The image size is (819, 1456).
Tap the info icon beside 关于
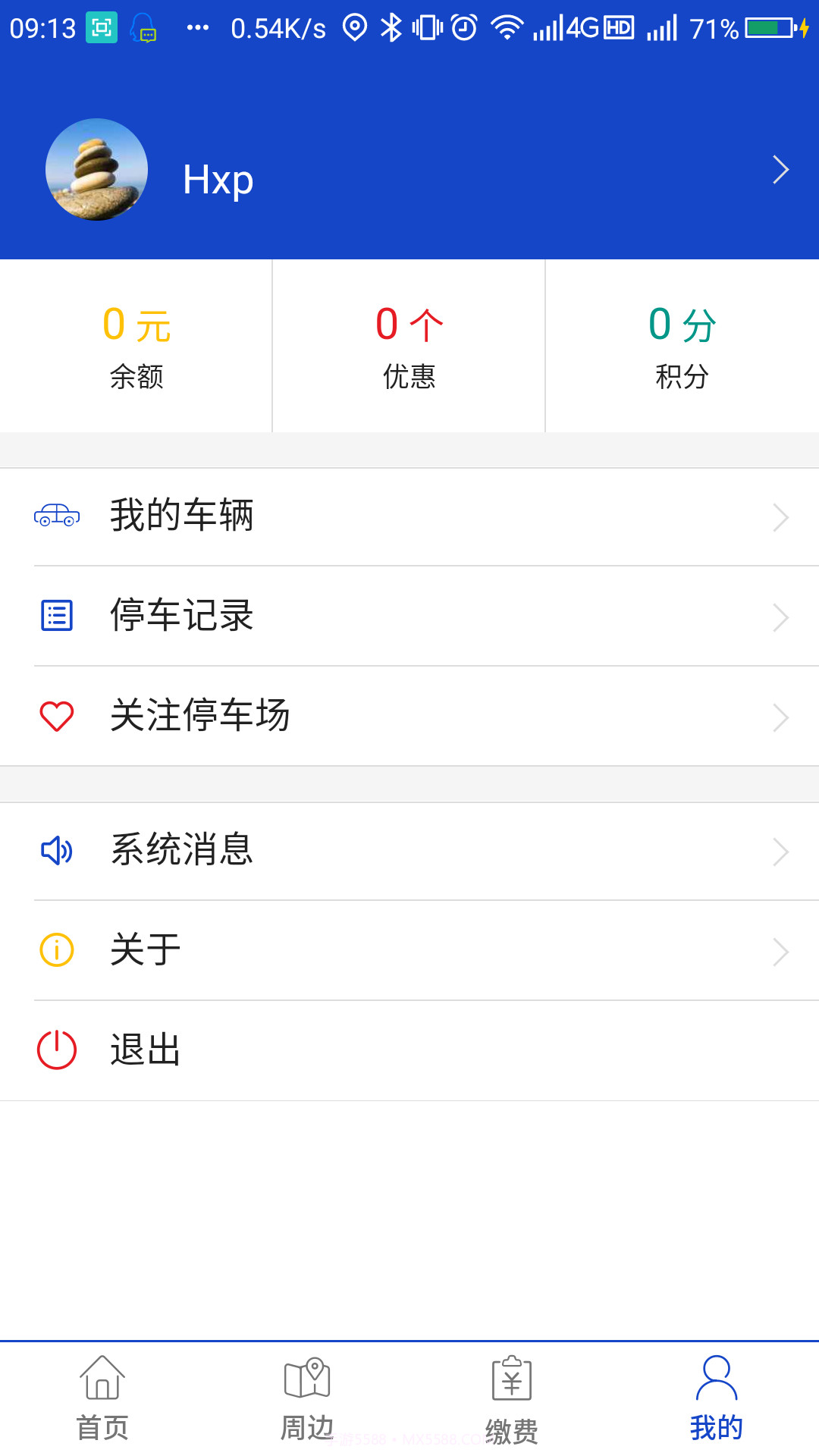pos(56,950)
